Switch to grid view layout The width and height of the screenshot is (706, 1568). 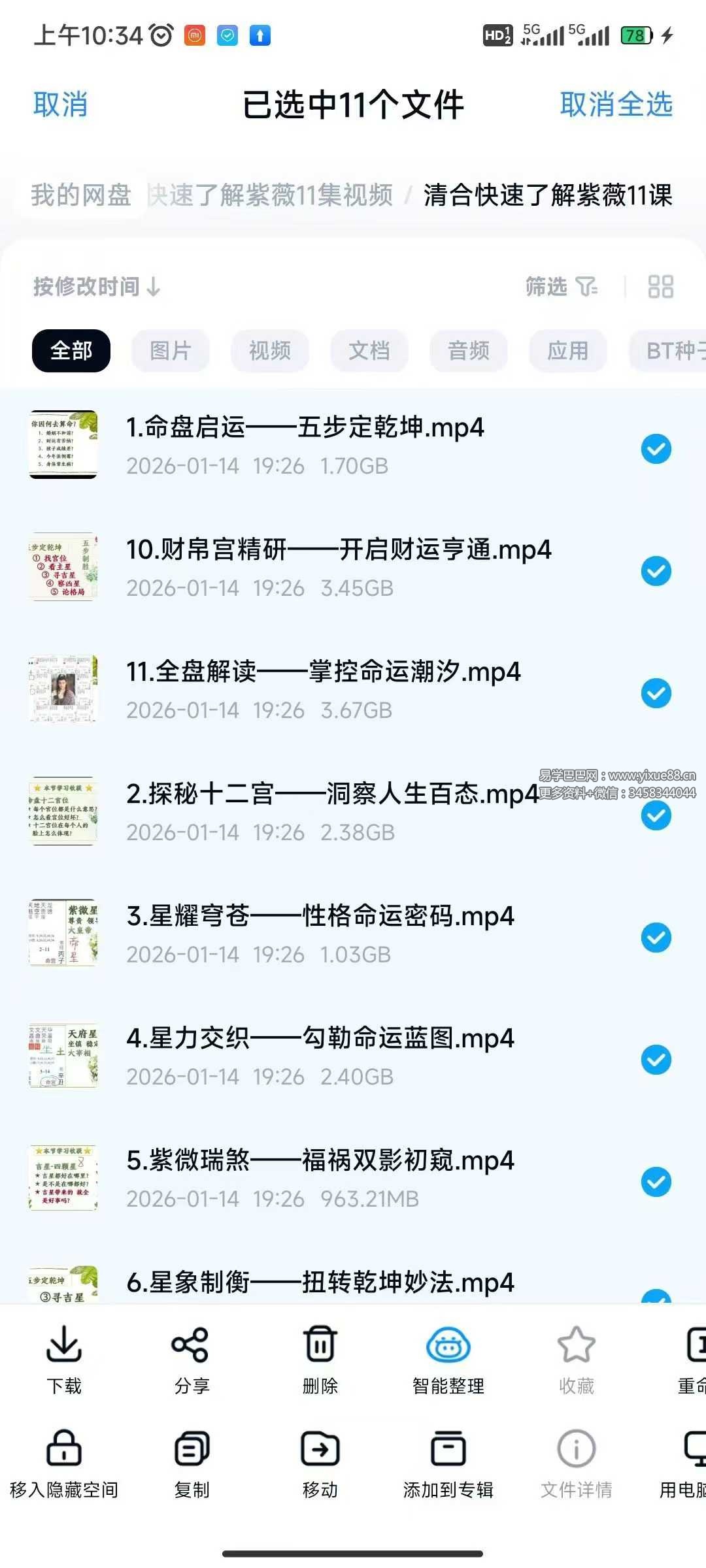coord(660,286)
